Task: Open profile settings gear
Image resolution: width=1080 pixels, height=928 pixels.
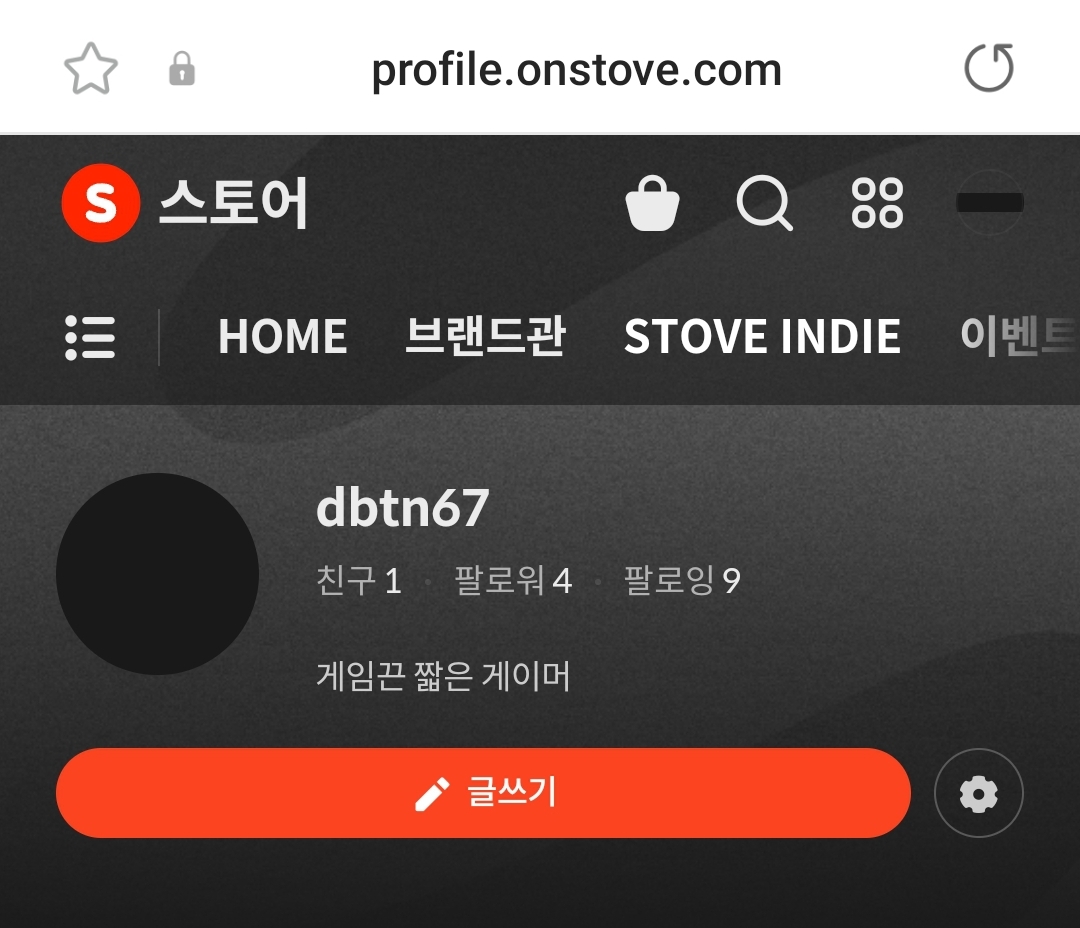Action: click(978, 794)
